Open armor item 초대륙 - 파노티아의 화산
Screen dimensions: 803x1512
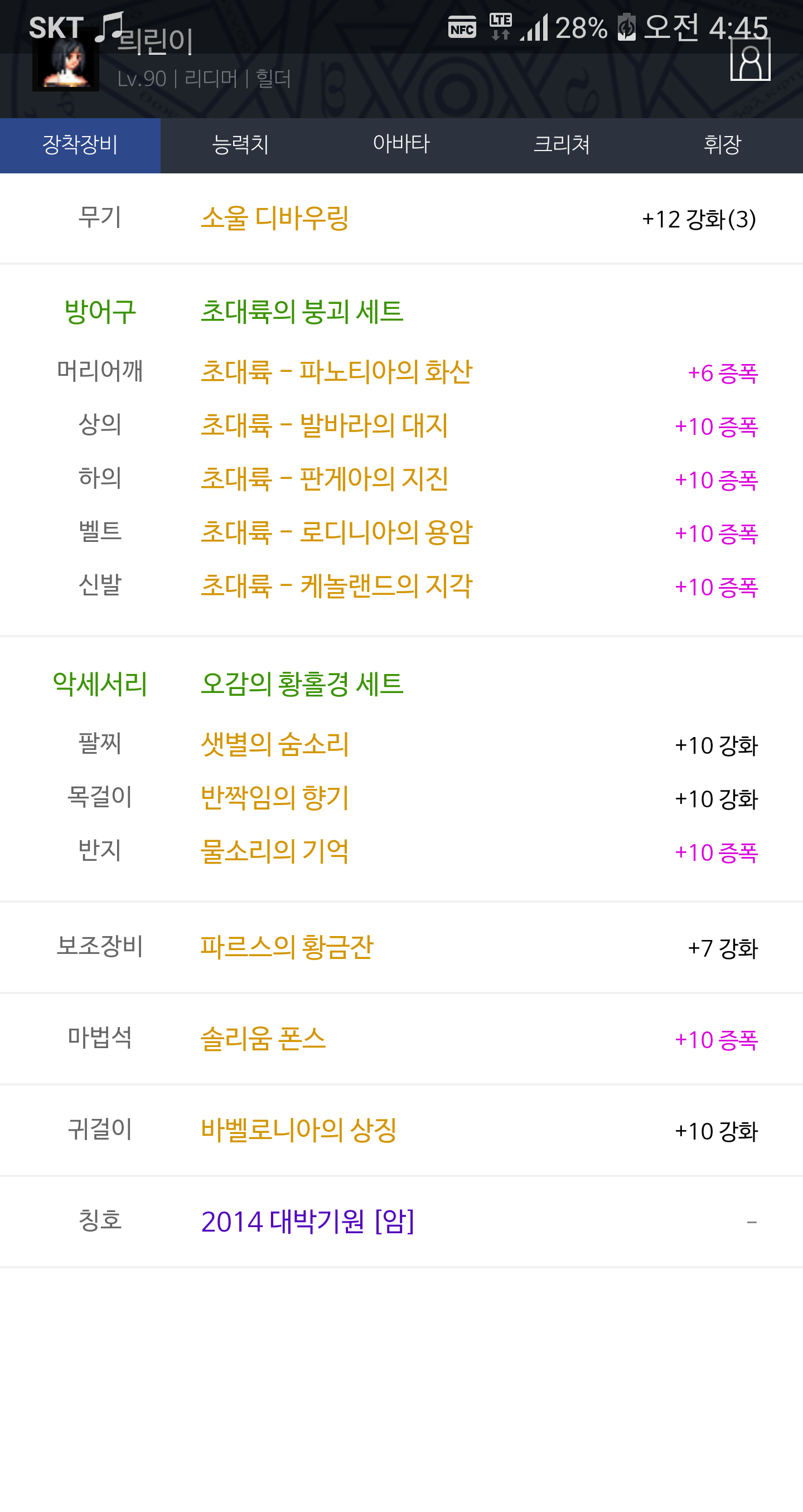[x=336, y=371]
